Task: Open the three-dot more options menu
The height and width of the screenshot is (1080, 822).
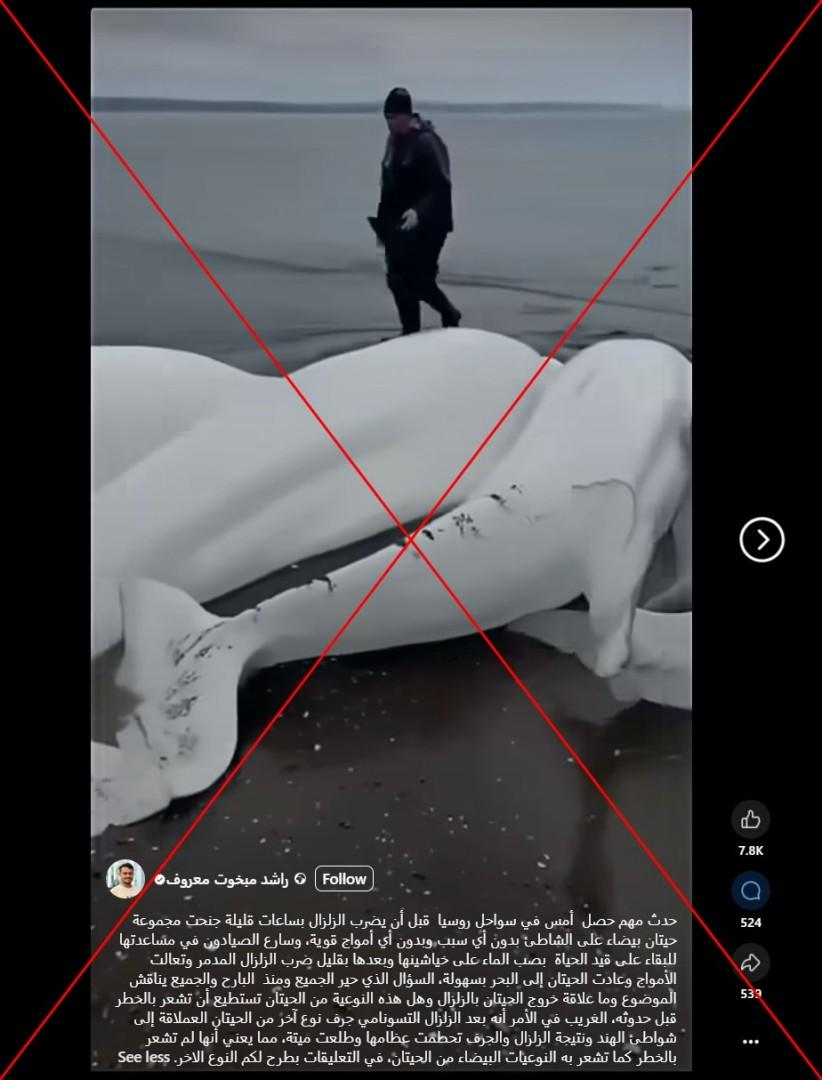Action: pyautogui.click(x=751, y=1042)
